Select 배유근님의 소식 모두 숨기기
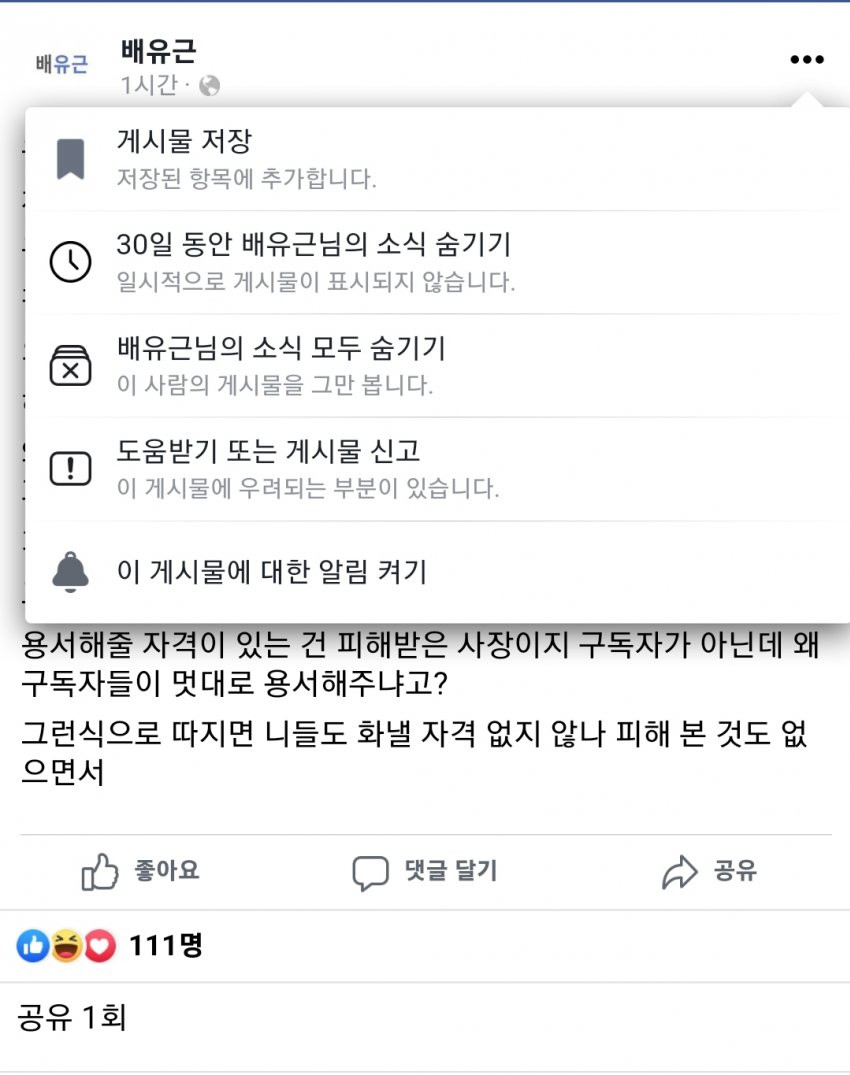Viewport: 850px width, 1075px height. (281, 349)
